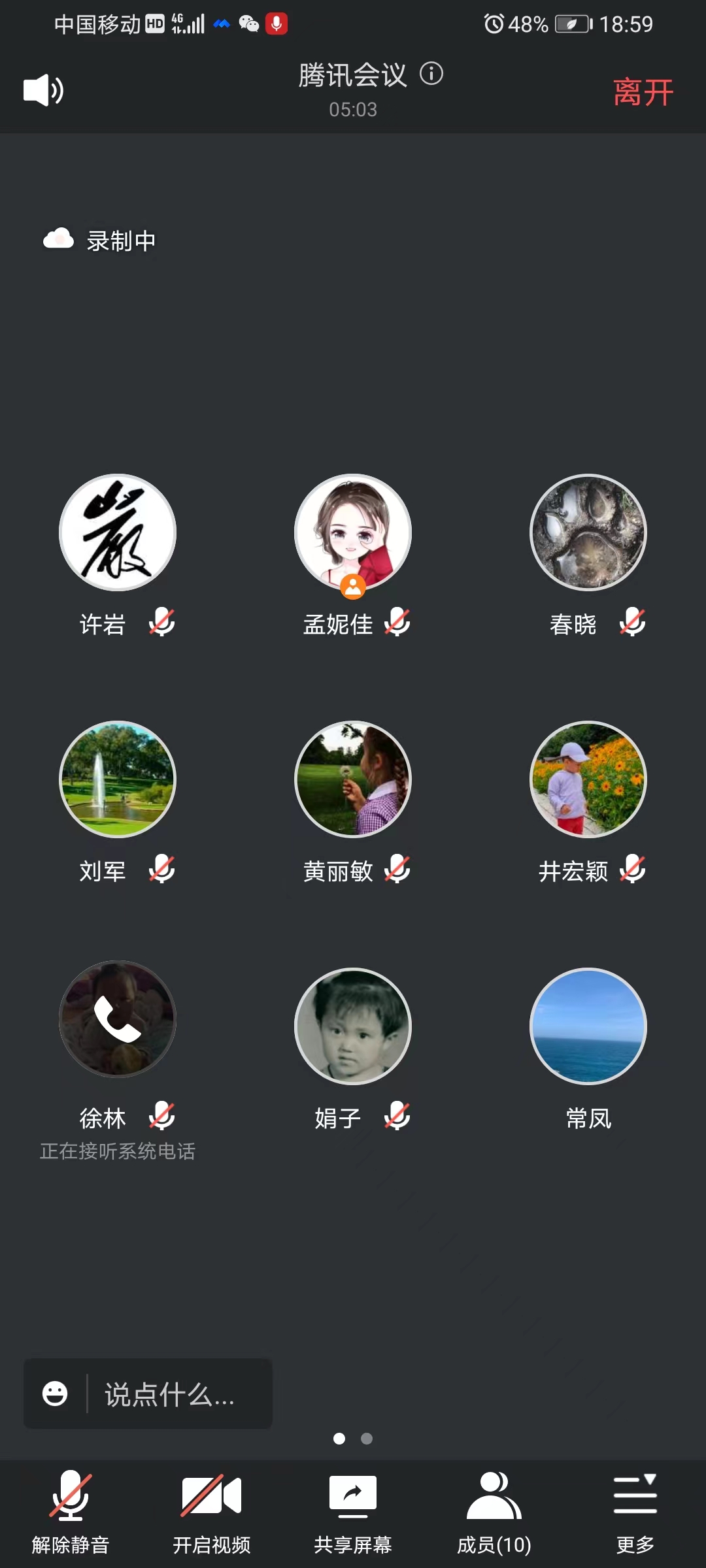This screenshot has width=706, height=1568.
Task: Select participant 孟妮佳's avatar
Action: (x=353, y=532)
